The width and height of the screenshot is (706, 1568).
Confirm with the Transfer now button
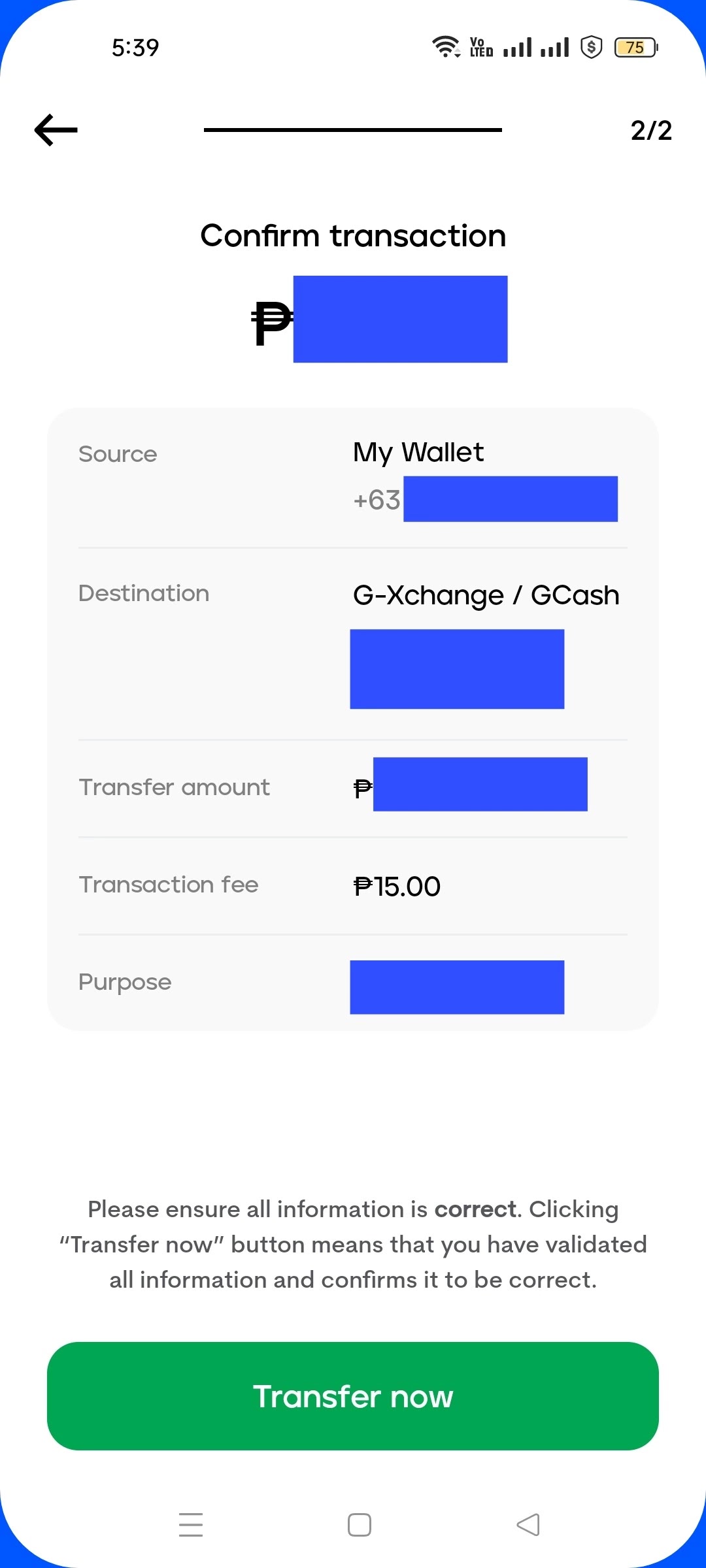[353, 1396]
